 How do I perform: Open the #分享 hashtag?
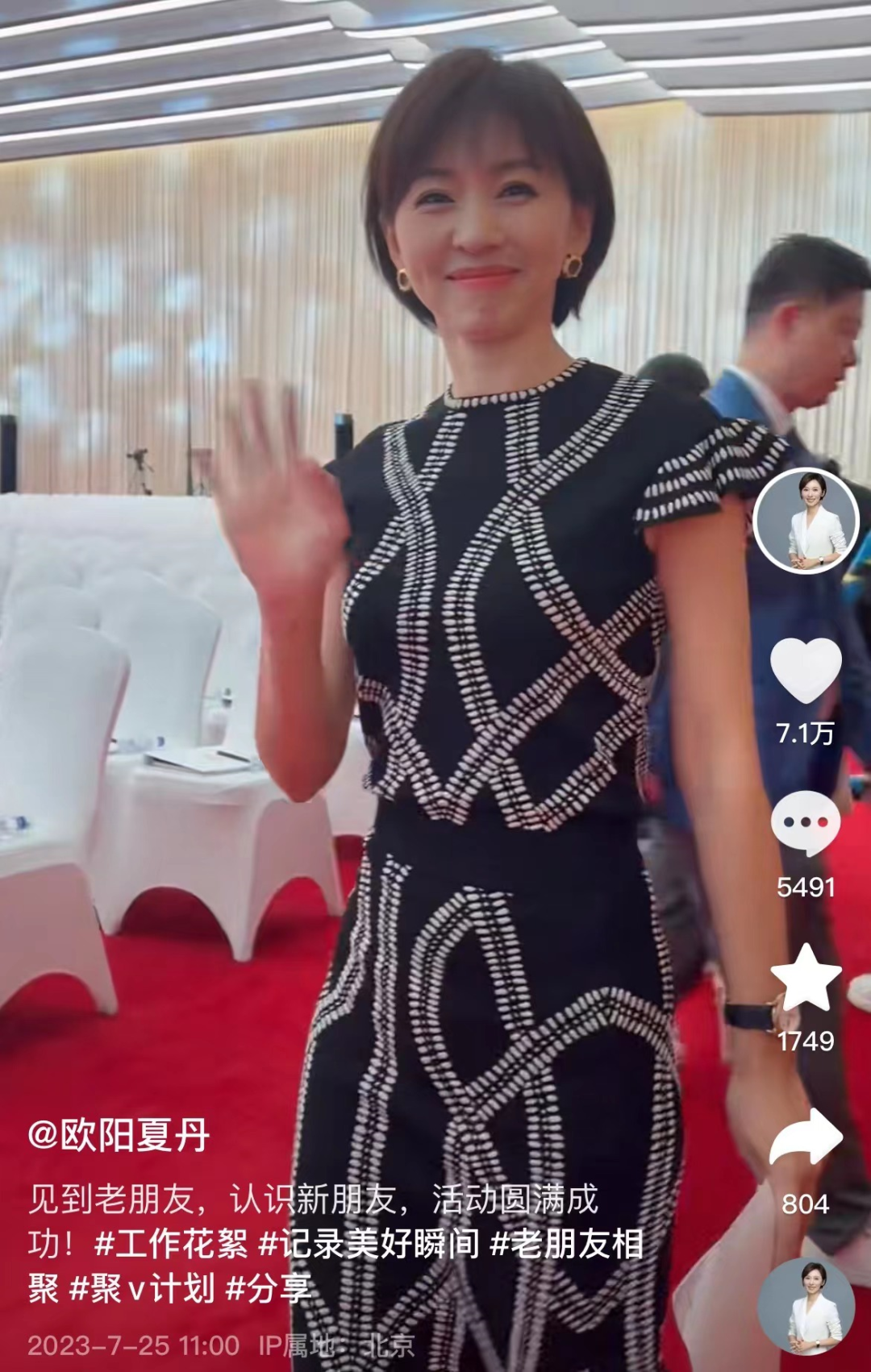(269, 1288)
